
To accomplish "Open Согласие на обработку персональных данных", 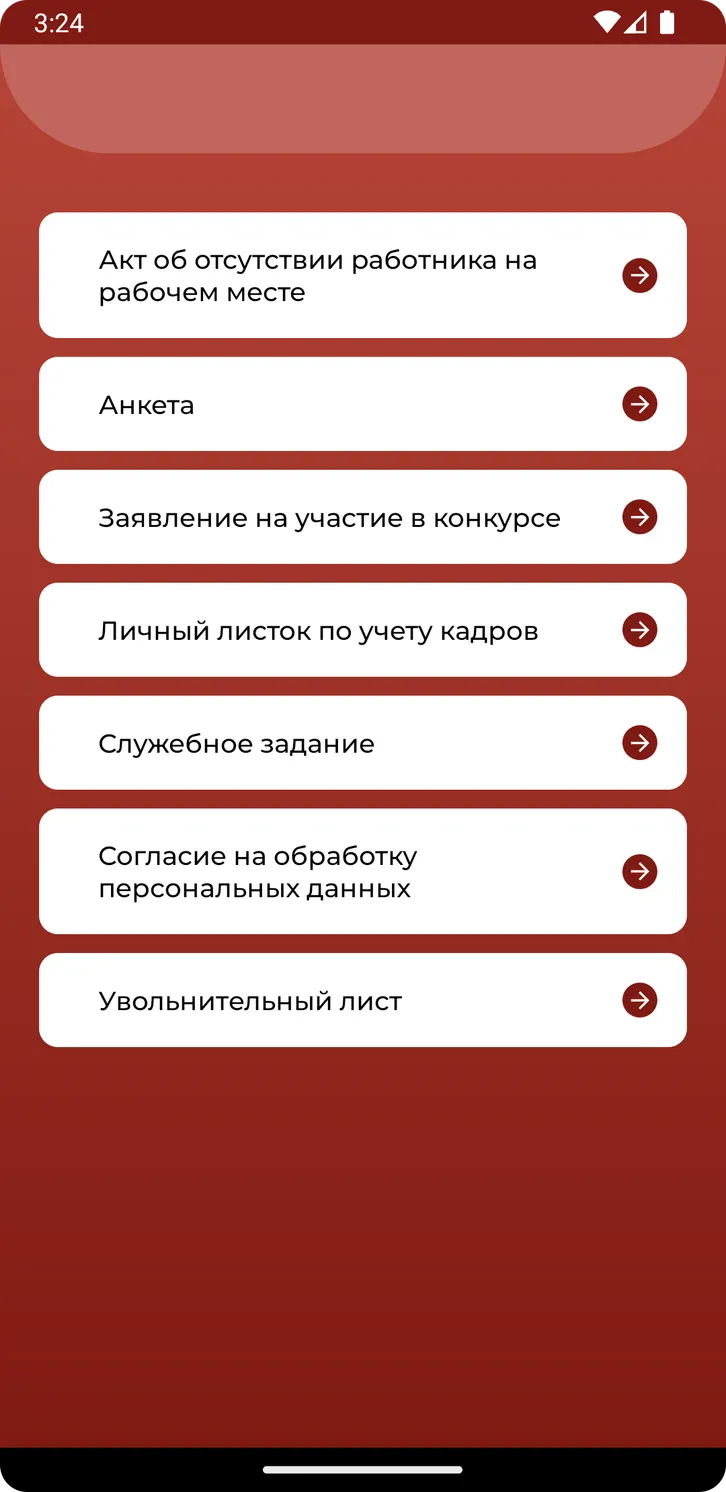I will click(363, 872).
